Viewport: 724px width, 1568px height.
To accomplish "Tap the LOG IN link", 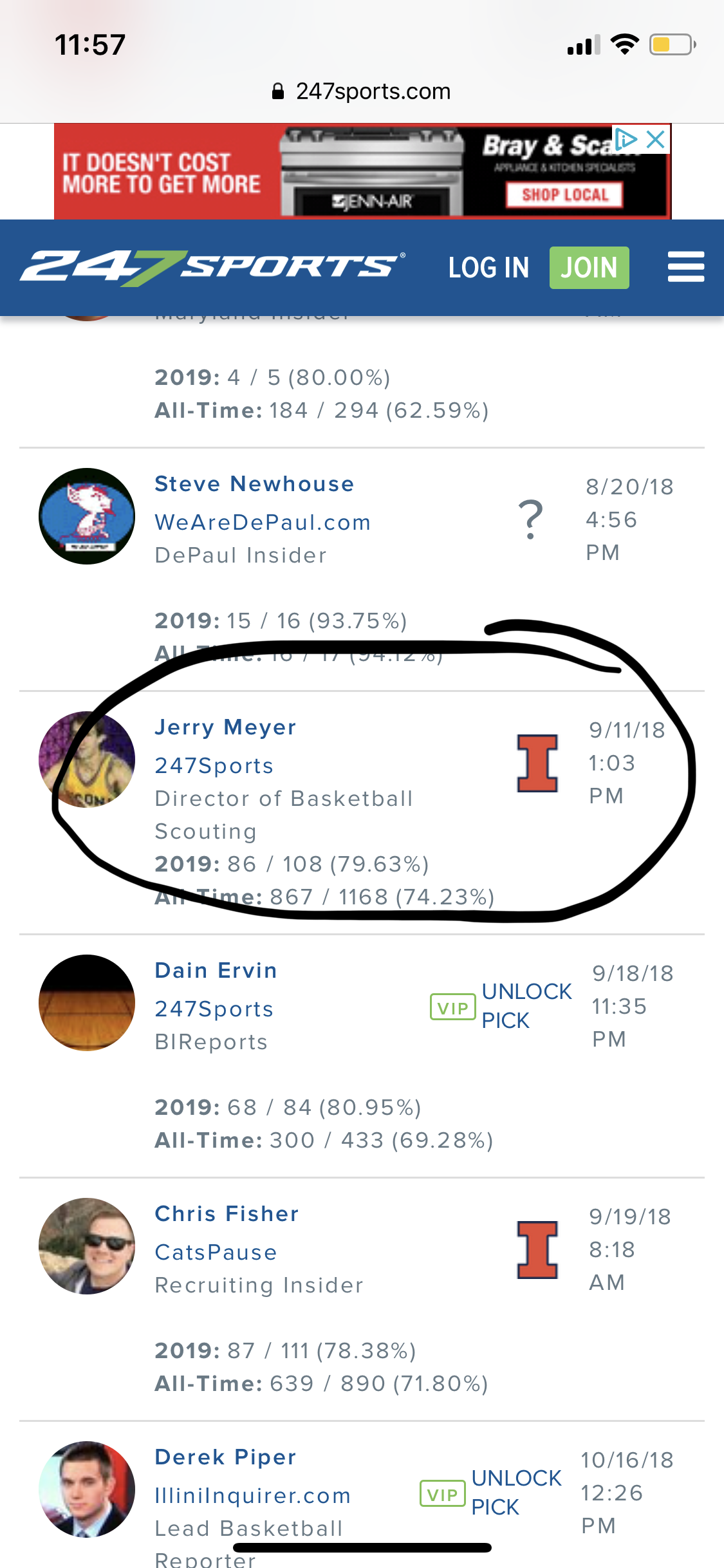I will [x=488, y=268].
